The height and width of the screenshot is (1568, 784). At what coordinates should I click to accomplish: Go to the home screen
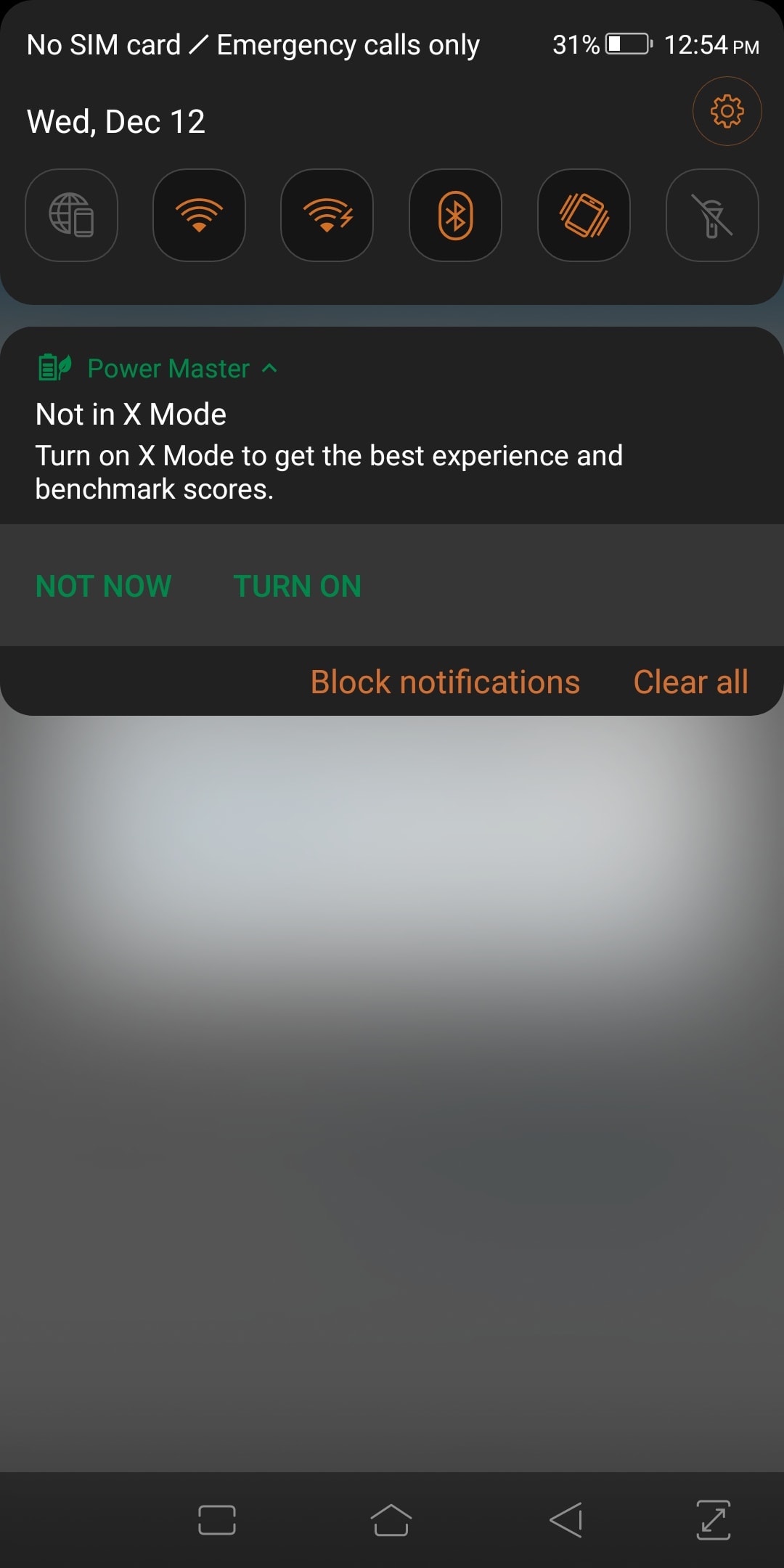(x=391, y=1520)
